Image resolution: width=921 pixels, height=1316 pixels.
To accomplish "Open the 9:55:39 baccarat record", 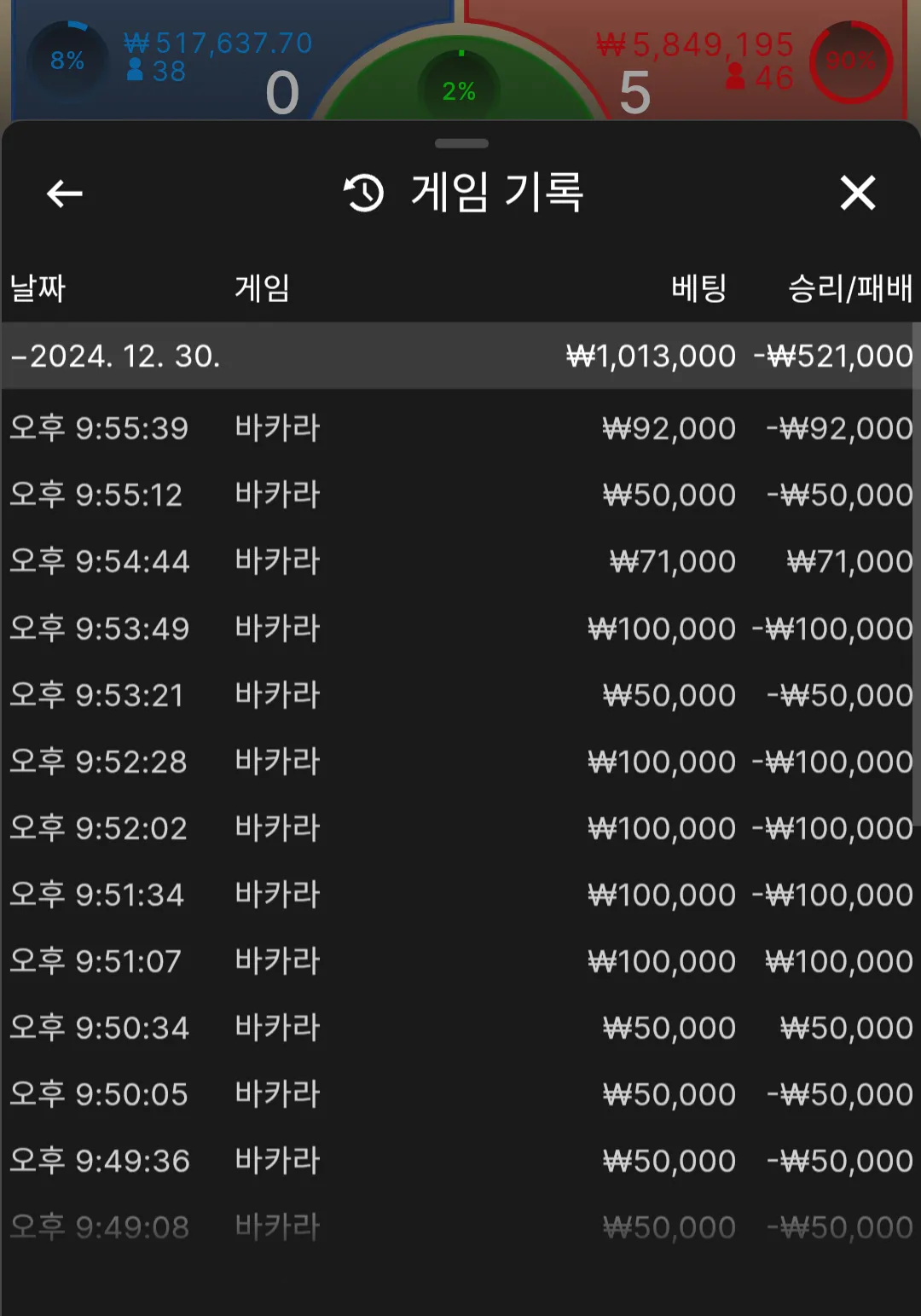I will point(460,428).
